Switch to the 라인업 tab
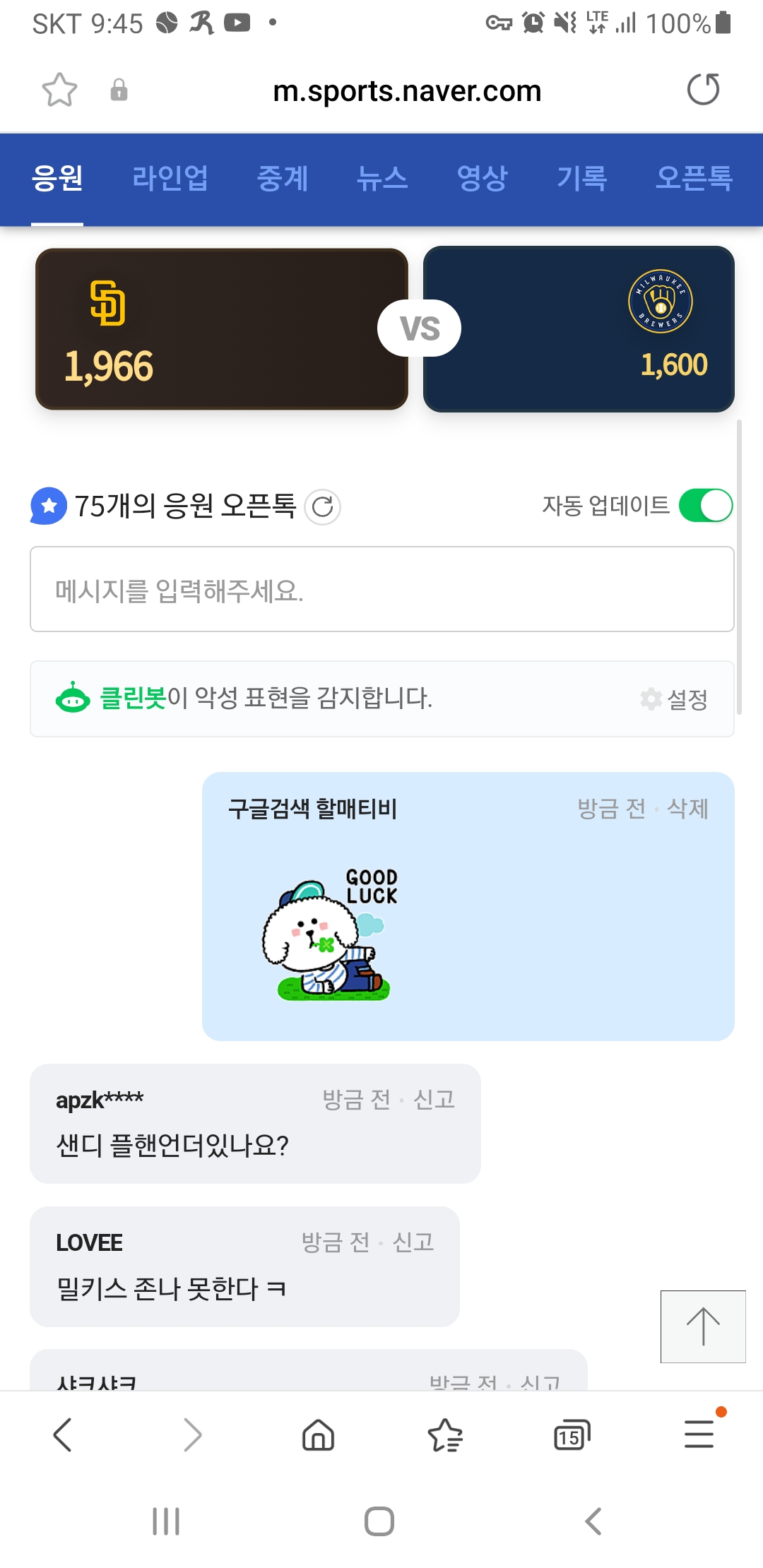Image resolution: width=763 pixels, height=1568 pixels. pos(170,178)
